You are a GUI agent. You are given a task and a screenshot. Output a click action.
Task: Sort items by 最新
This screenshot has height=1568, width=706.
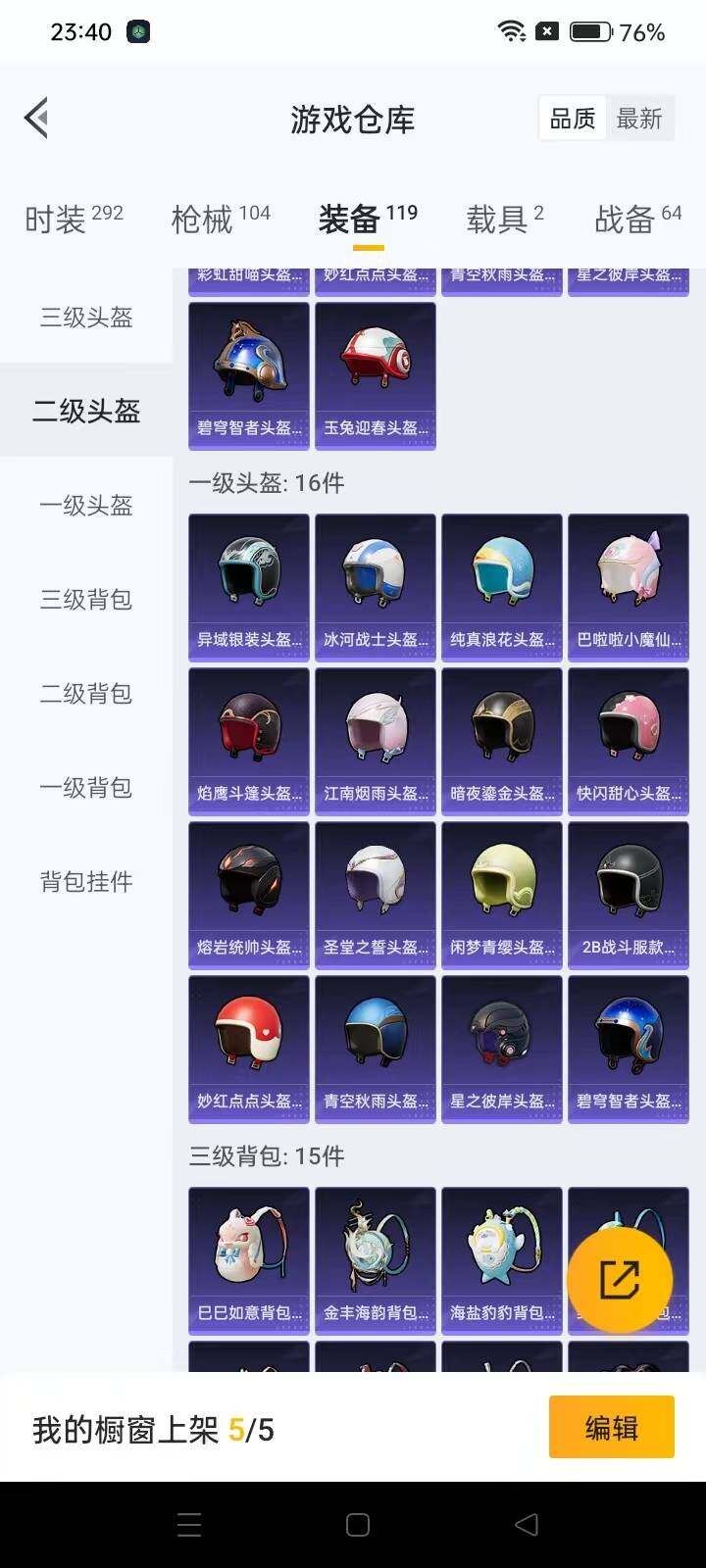[639, 119]
